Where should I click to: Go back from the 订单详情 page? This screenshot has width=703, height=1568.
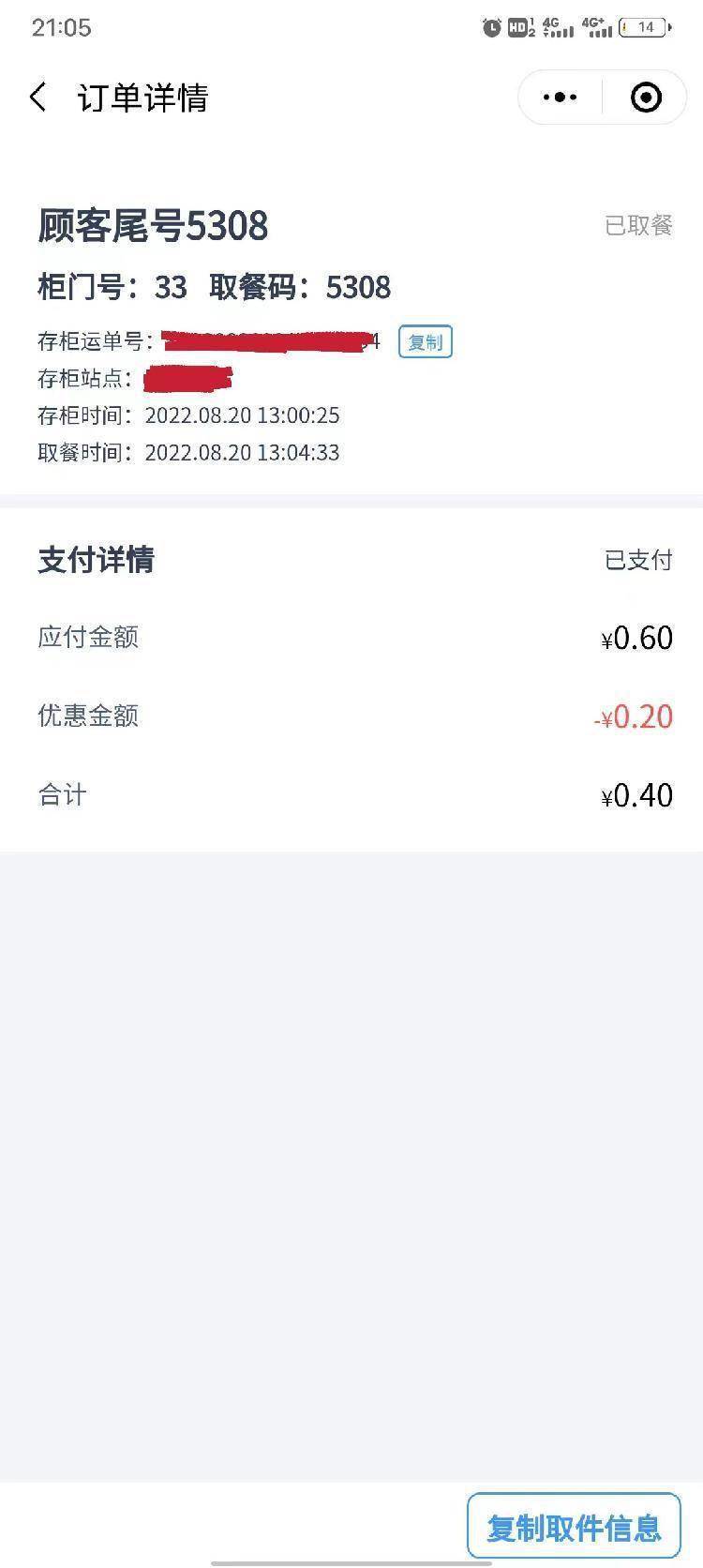pyautogui.click(x=38, y=98)
